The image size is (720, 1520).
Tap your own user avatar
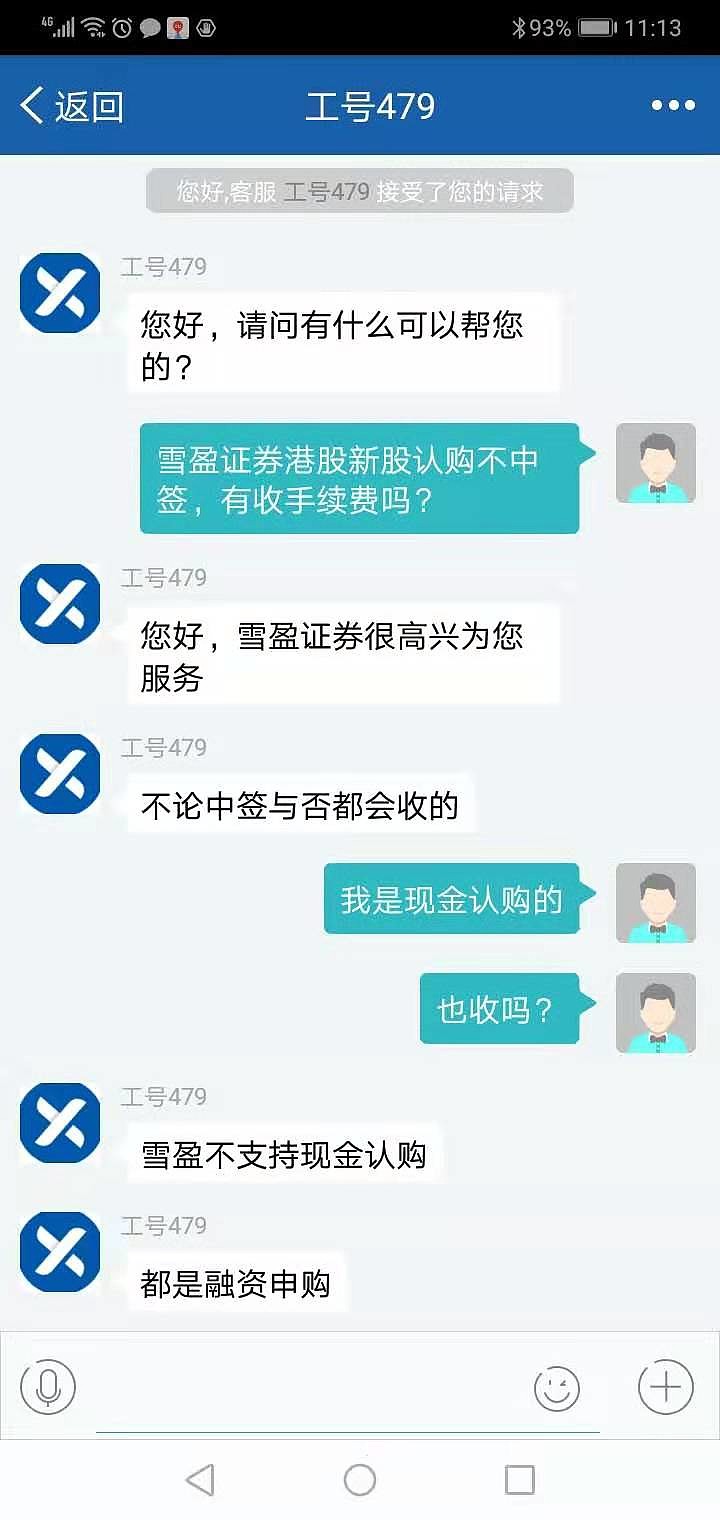point(655,463)
